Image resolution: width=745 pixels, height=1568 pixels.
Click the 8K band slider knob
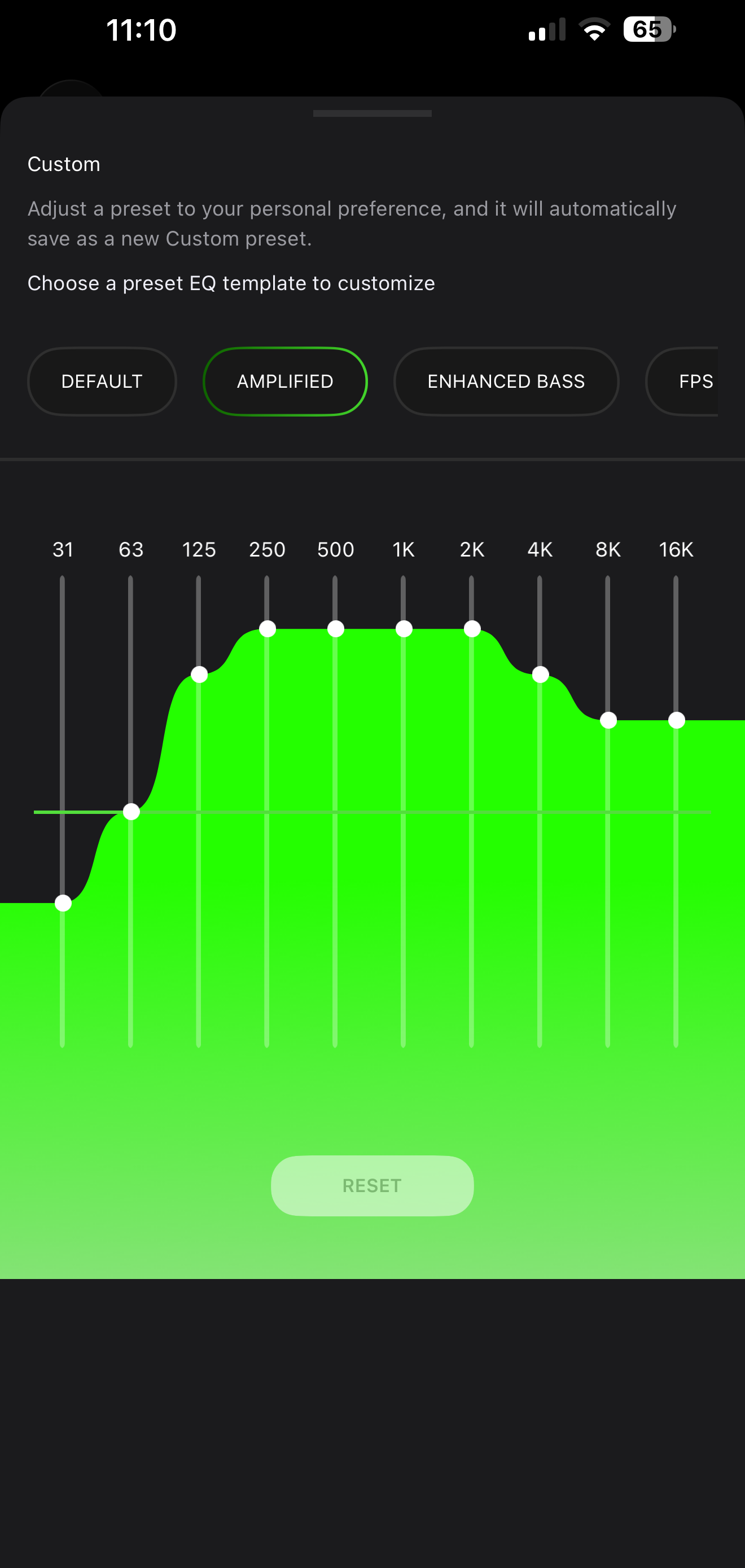[608, 721]
